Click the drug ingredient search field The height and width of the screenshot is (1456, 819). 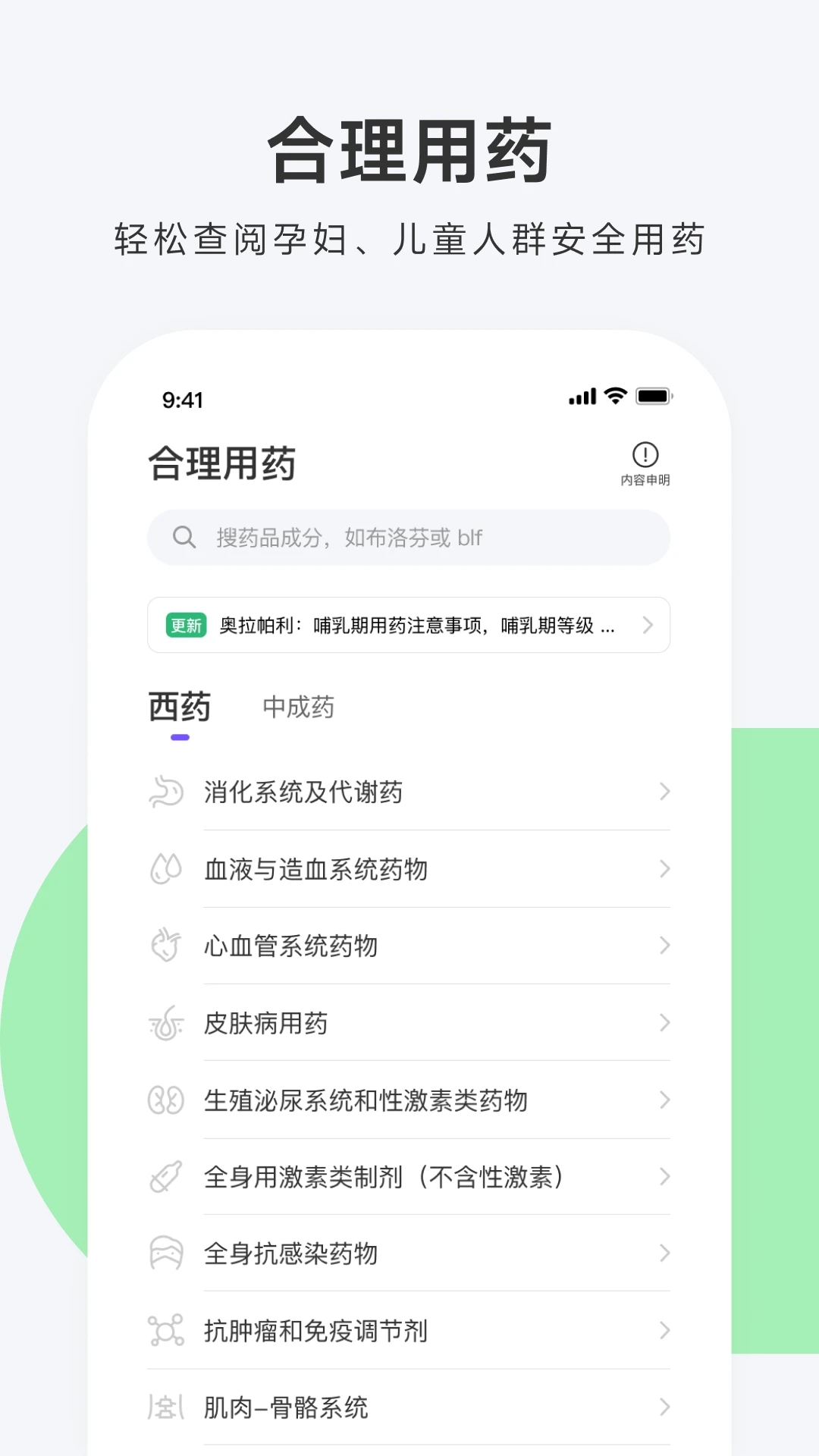tap(409, 538)
